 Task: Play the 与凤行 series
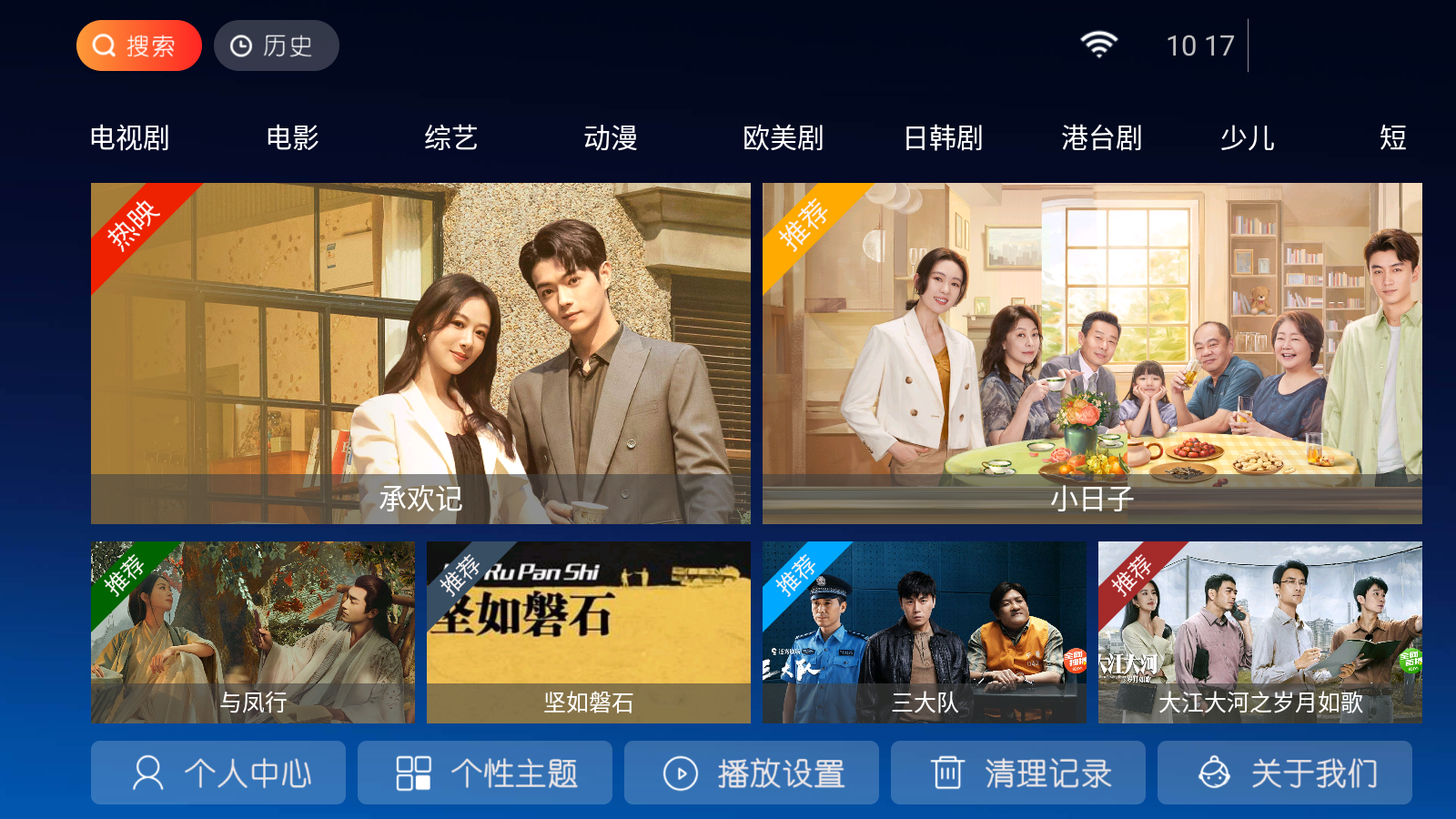click(252, 632)
